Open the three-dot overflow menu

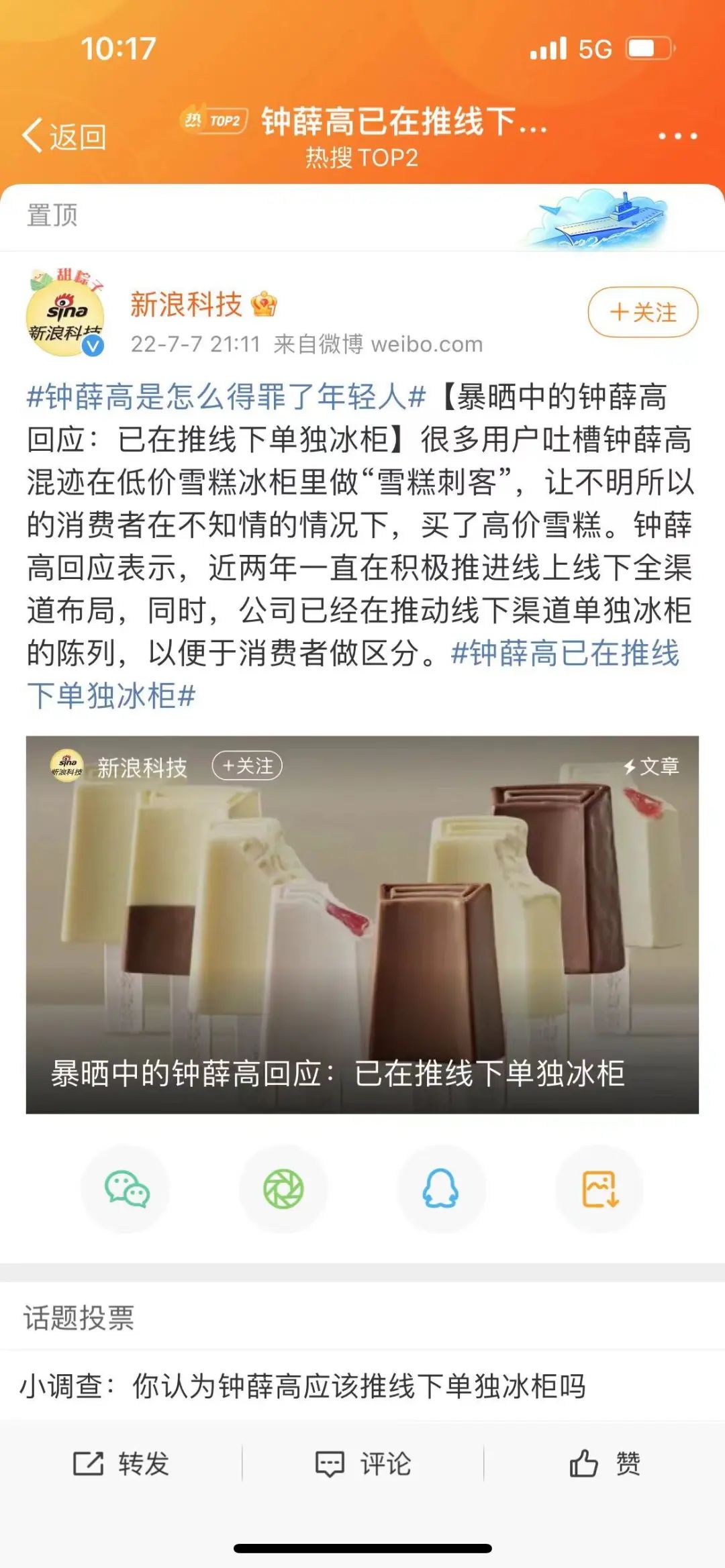[677, 136]
